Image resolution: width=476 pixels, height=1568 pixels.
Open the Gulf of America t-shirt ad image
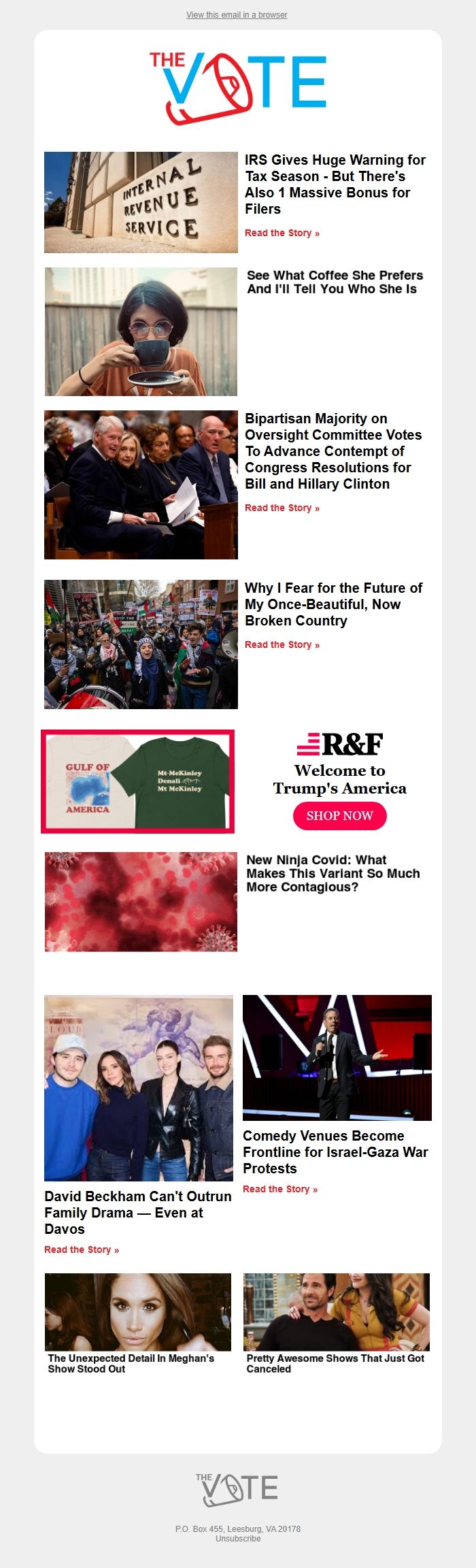137,781
